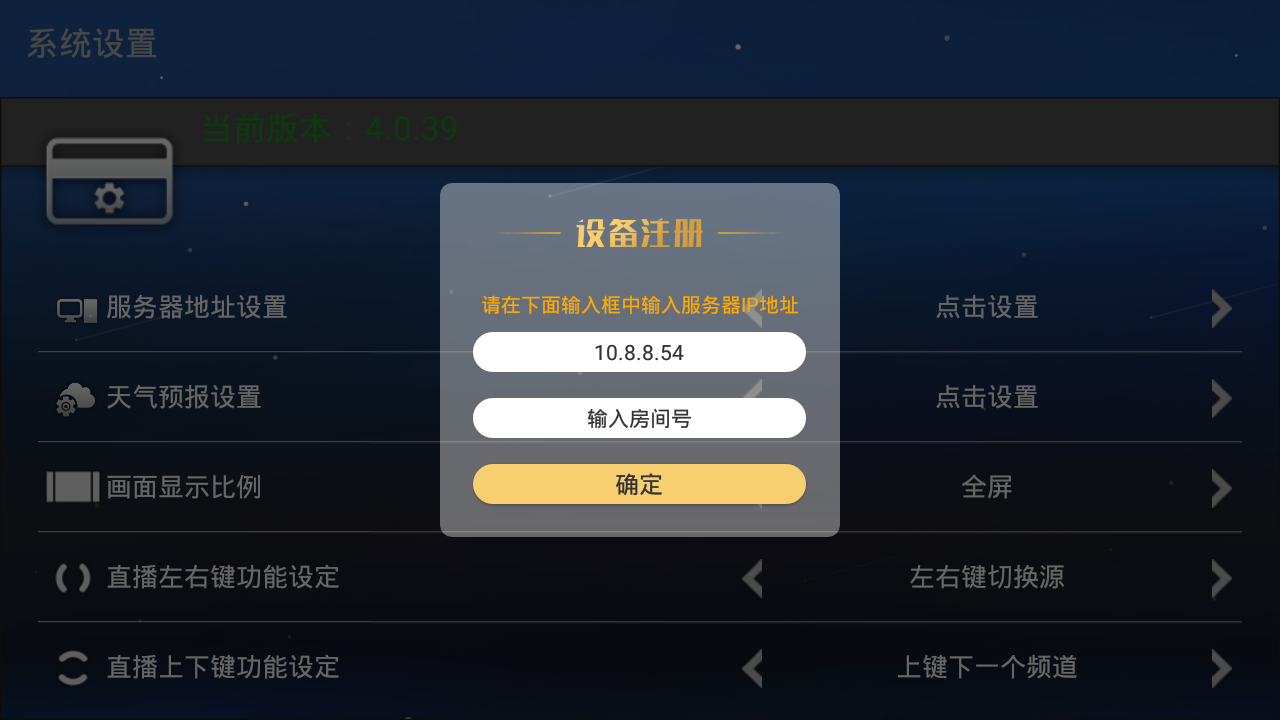Tap the right arrow for 画面显示比例
The image size is (1280, 720).
pyautogui.click(x=1221, y=488)
